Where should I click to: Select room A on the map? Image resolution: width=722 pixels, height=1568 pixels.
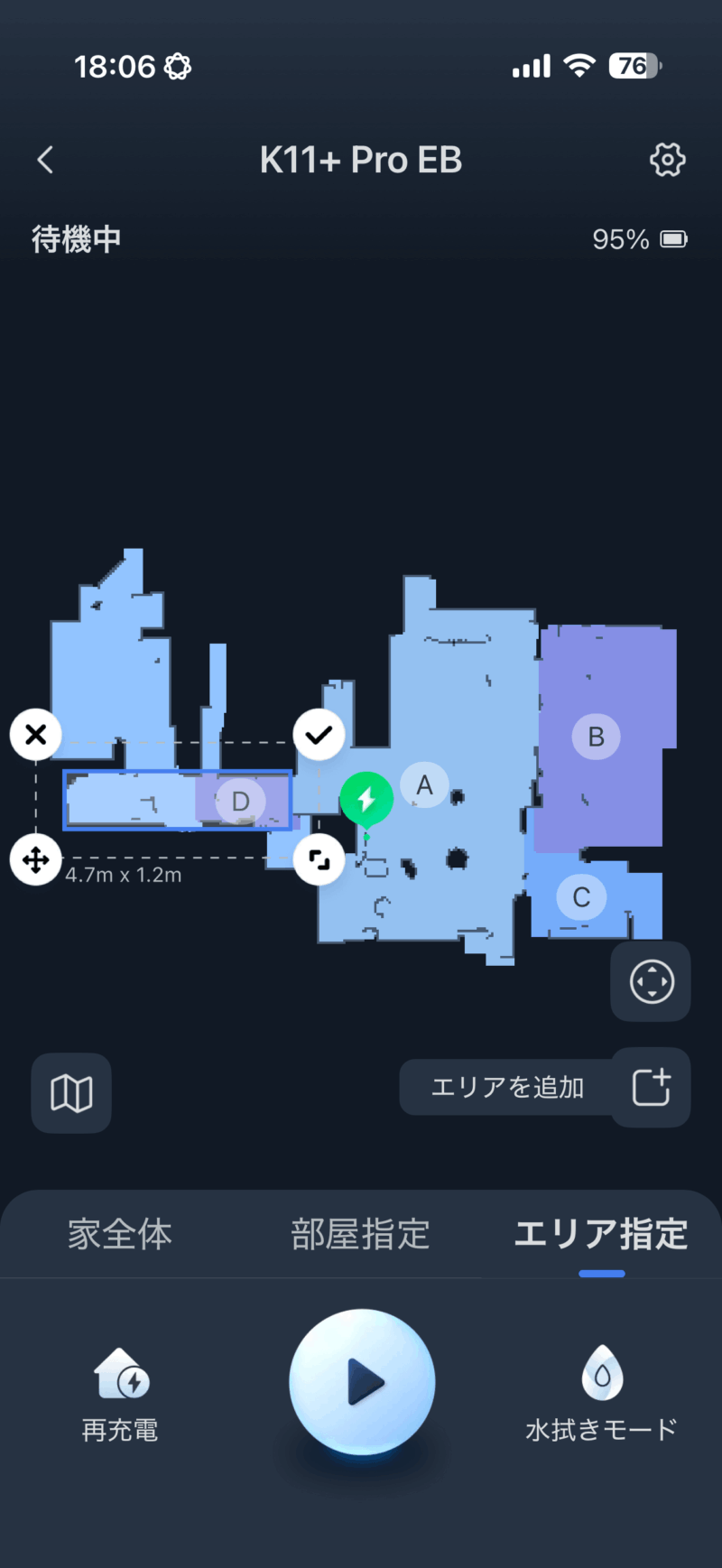click(424, 785)
